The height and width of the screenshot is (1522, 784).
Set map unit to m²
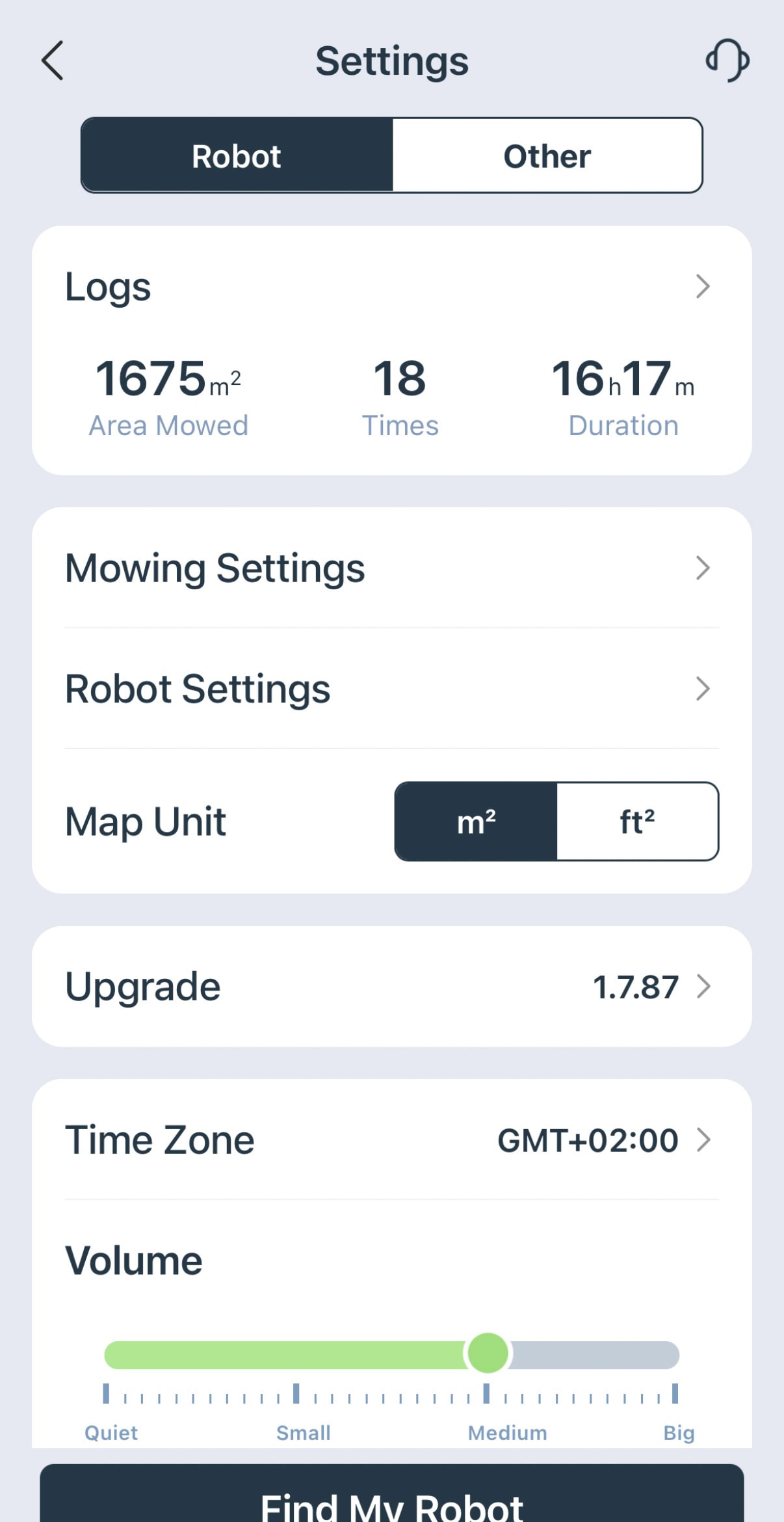[476, 821]
